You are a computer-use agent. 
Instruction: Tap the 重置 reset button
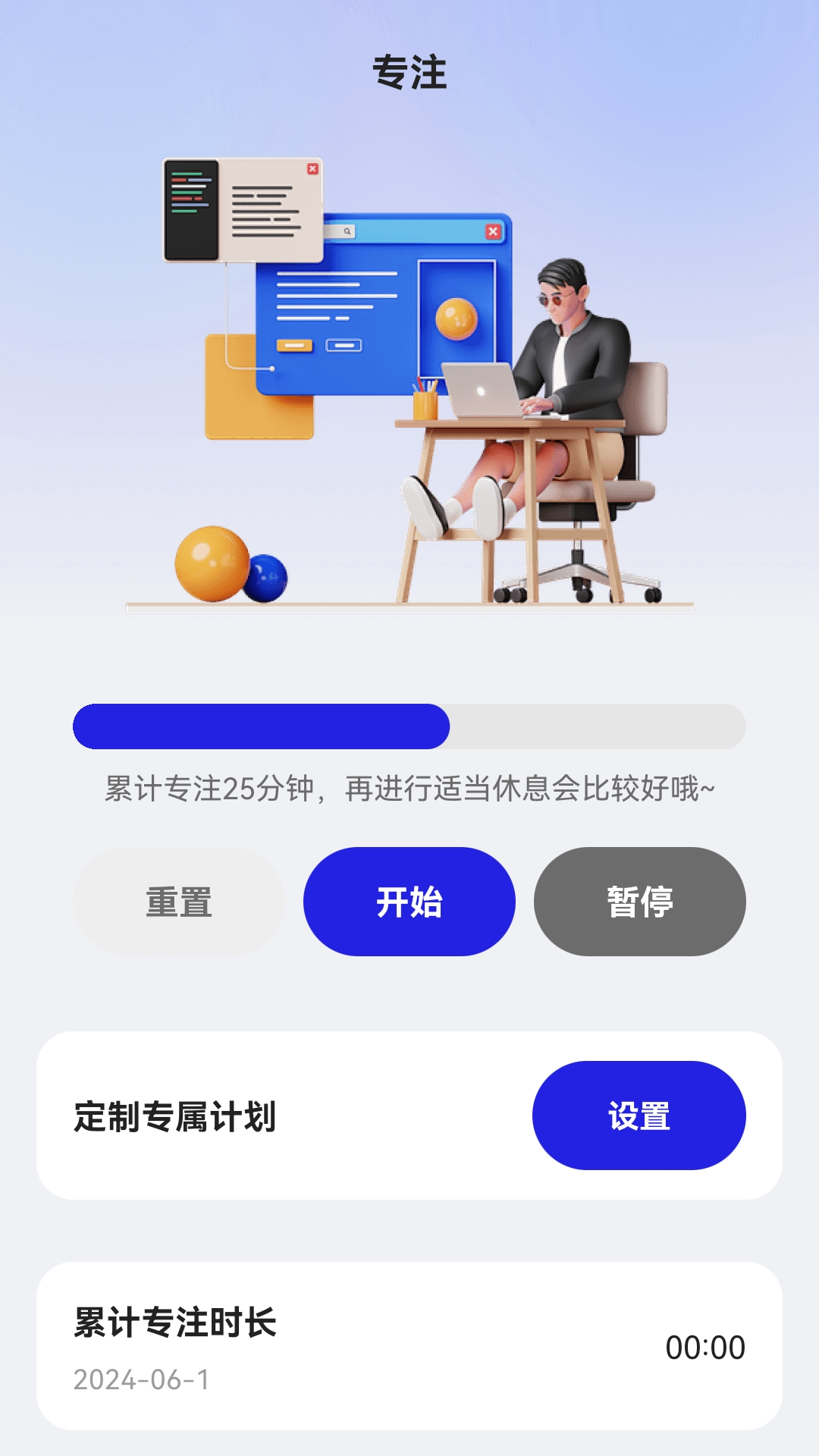click(179, 902)
